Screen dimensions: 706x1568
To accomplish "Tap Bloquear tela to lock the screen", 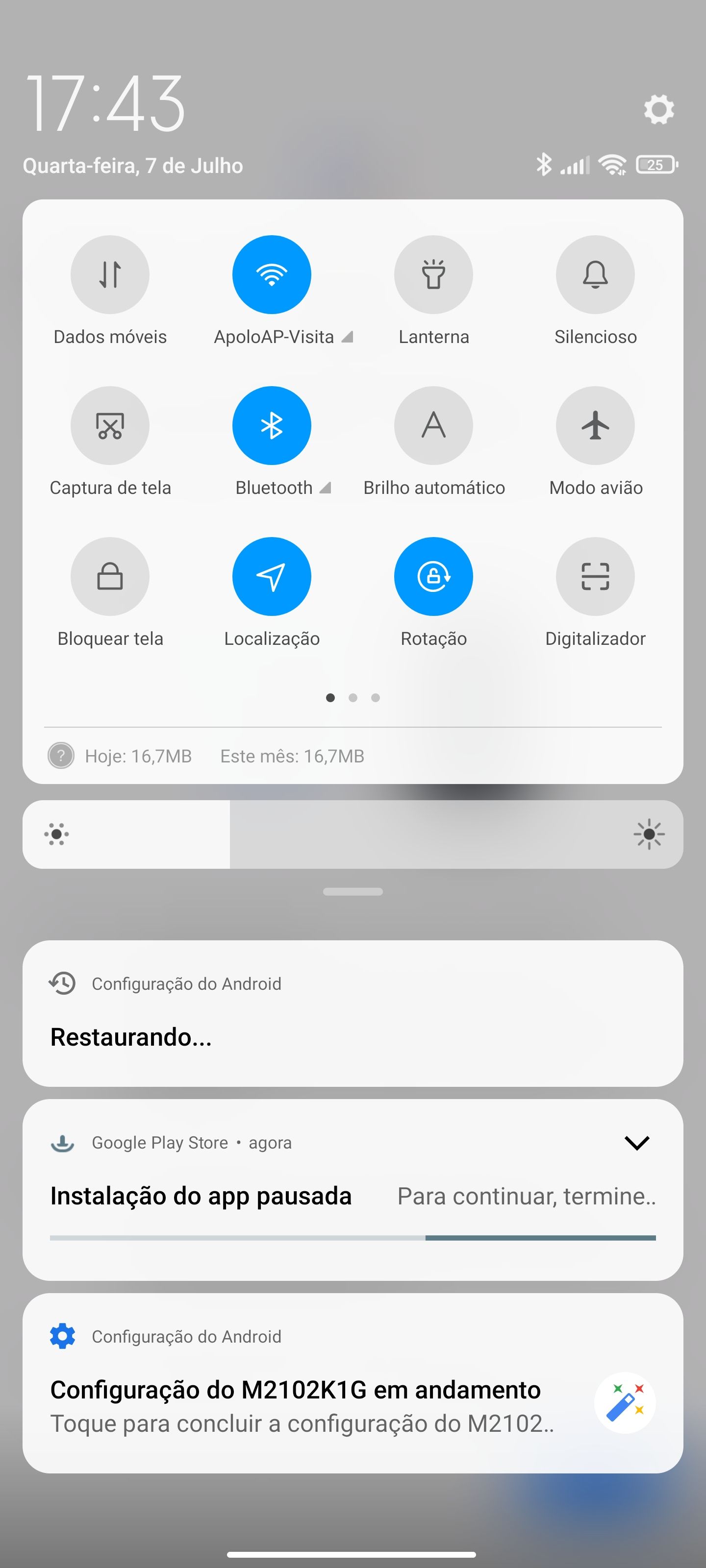I will [110, 576].
